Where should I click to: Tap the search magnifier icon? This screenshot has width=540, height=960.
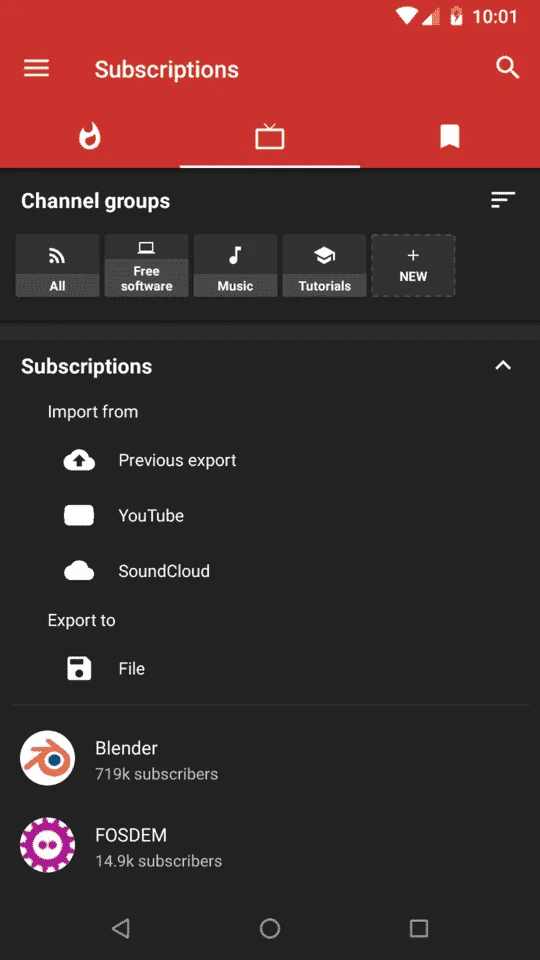pyautogui.click(x=508, y=67)
